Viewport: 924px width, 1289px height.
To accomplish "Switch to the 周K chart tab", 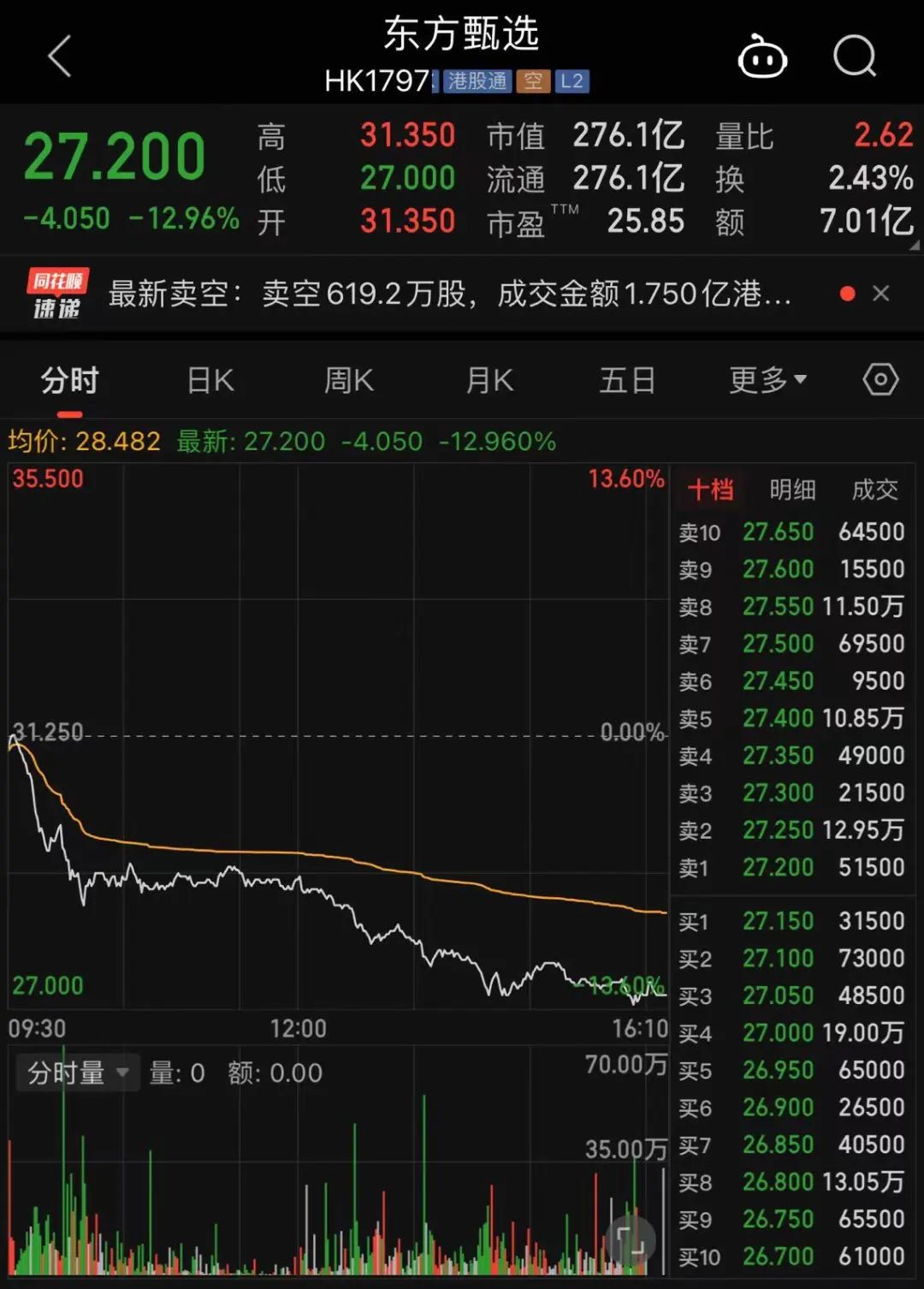I will click(x=348, y=380).
